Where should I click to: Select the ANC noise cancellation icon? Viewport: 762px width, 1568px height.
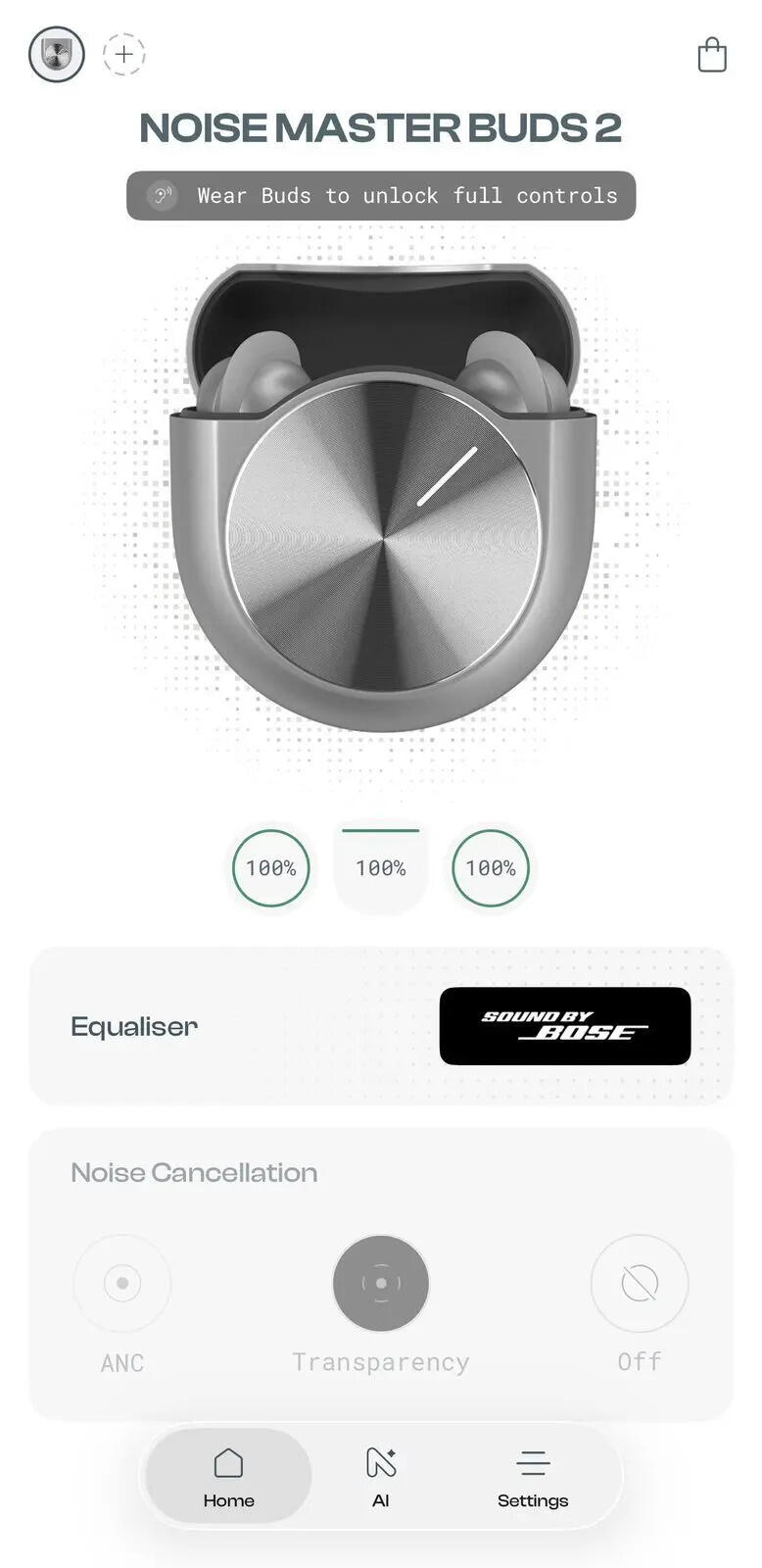122,1284
